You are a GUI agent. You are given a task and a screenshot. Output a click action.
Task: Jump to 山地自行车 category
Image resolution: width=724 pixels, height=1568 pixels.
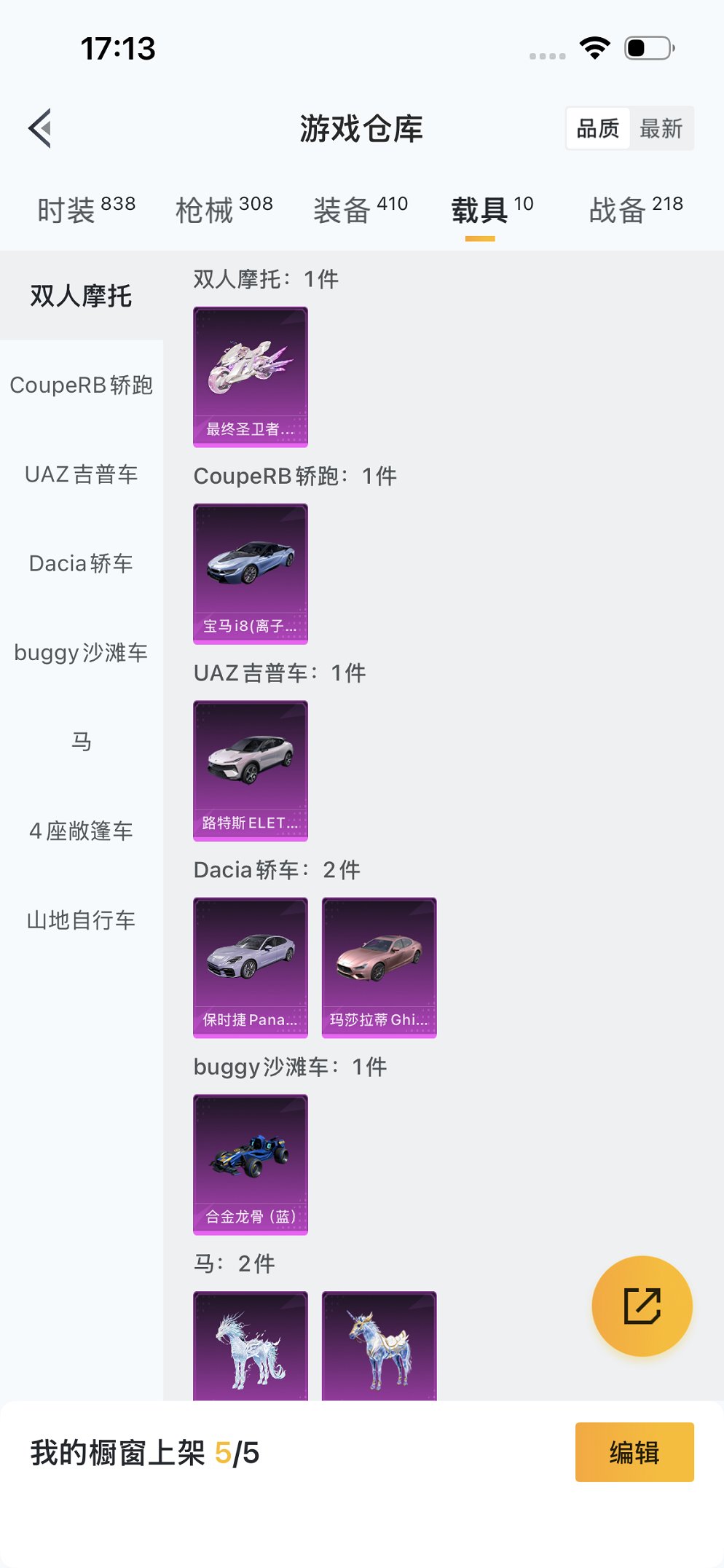(81, 920)
